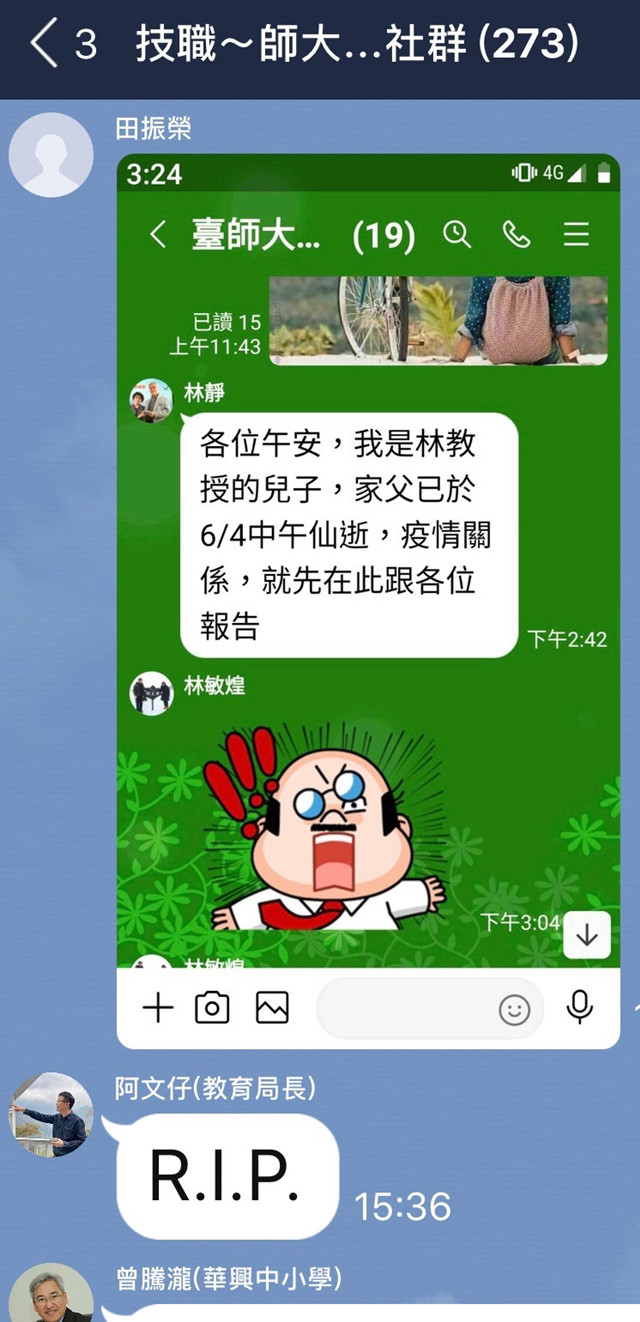Open 阿文仔(教育局長)'s profile picture
Image resolution: width=640 pixels, height=1322 pixels.
pos(51,1115)
